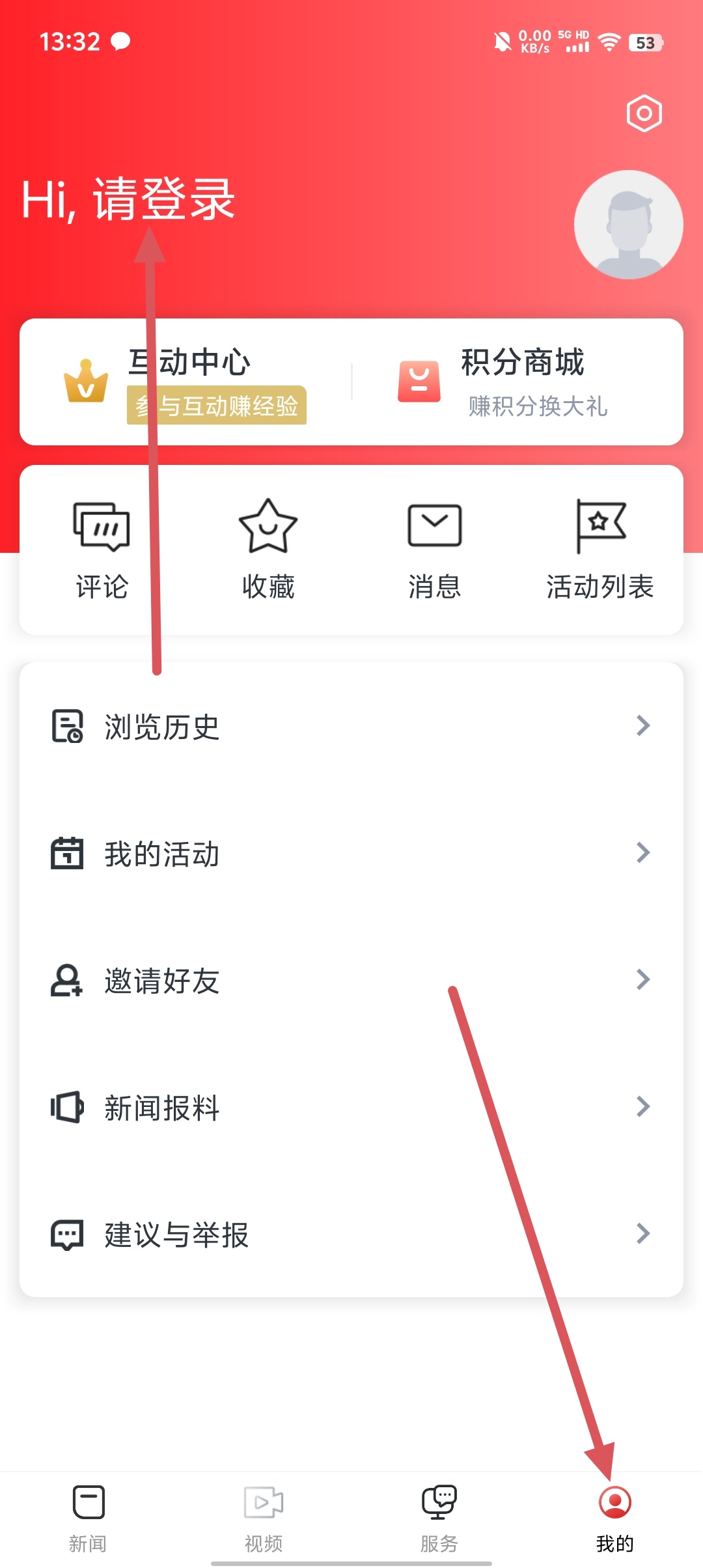Select 邀请好友 invite friends

click(x=351, y=980)
